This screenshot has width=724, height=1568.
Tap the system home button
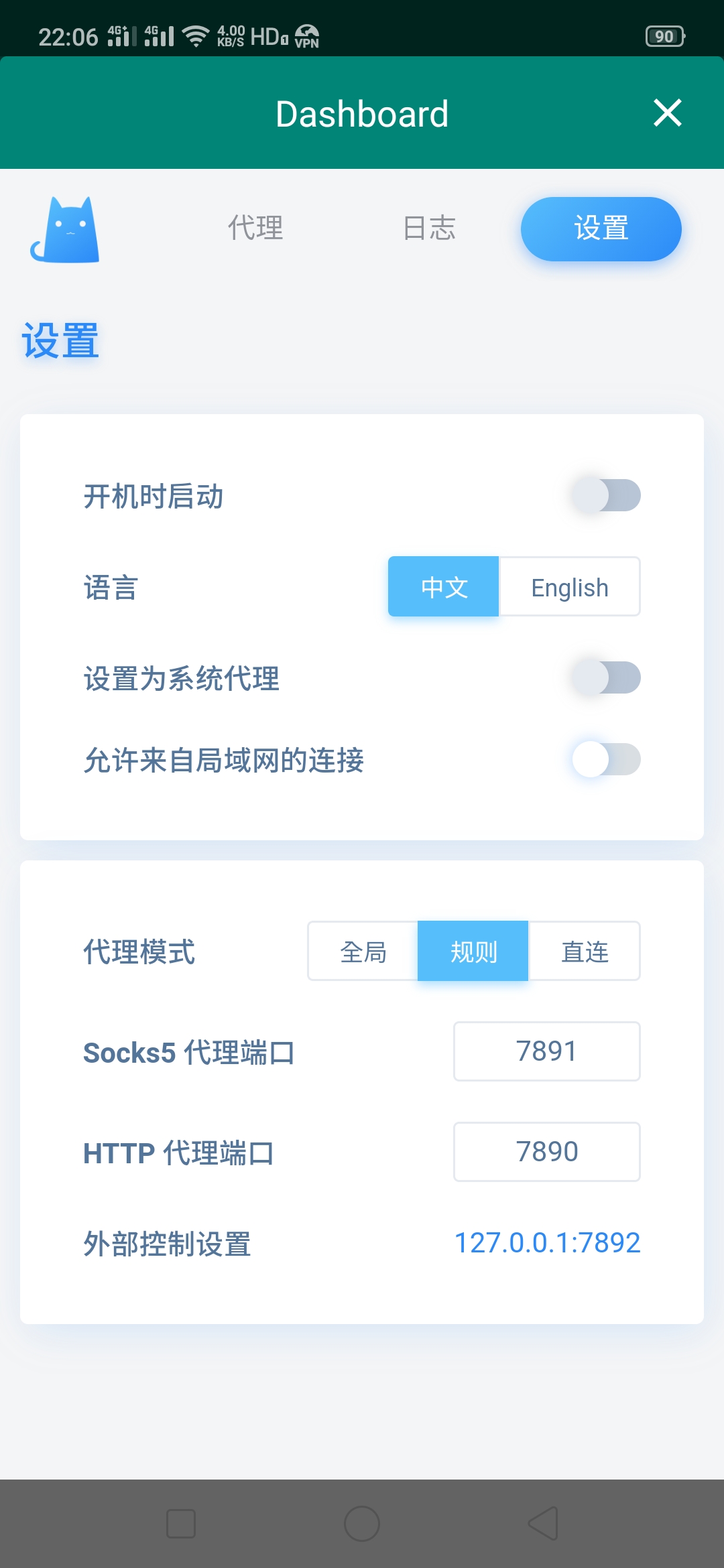(x=362, y=1523)
